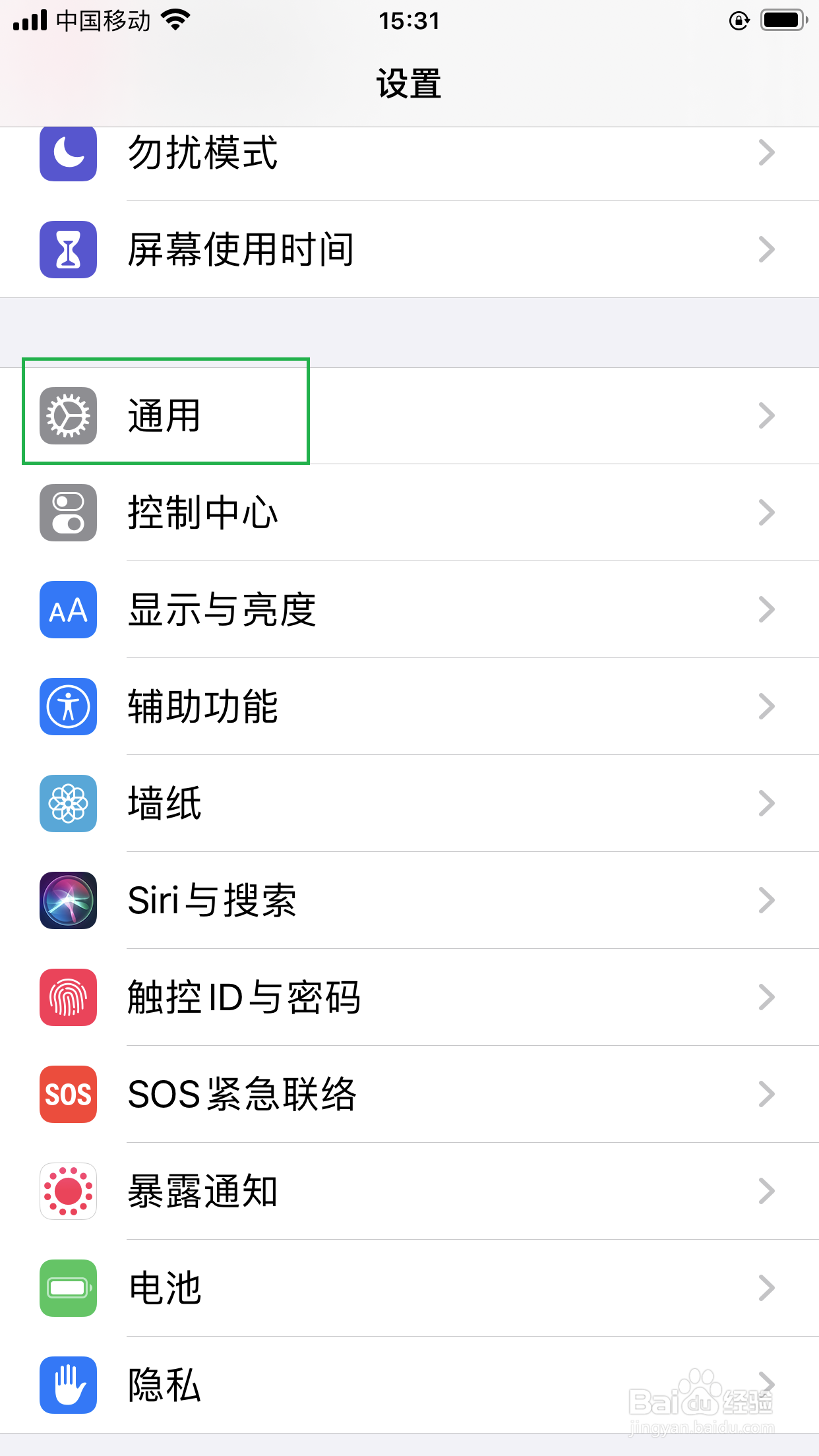
Task: Tap the 墙纸 text label
Action: (165, 803)
